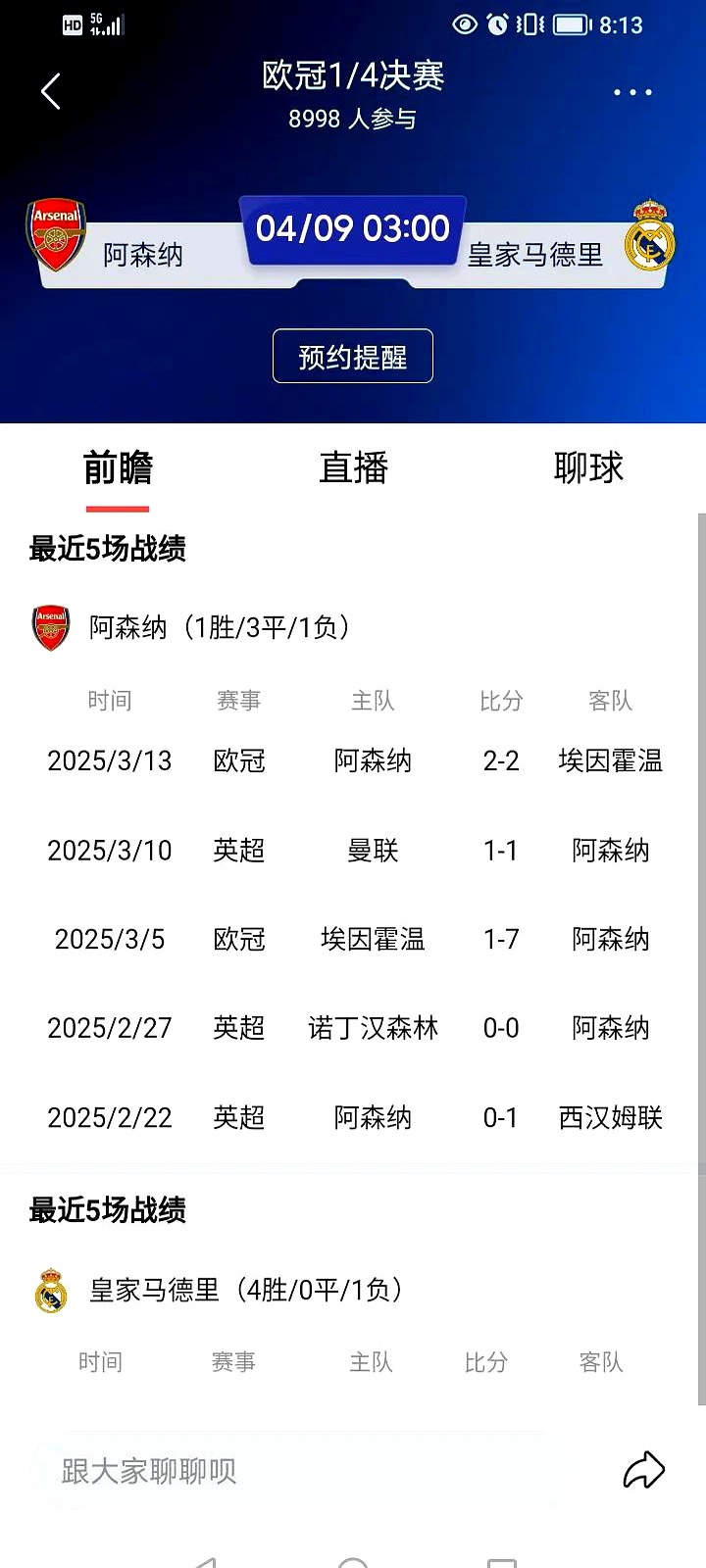
Task: Switch to the 聊球 tab
Action: pos(586,469)
